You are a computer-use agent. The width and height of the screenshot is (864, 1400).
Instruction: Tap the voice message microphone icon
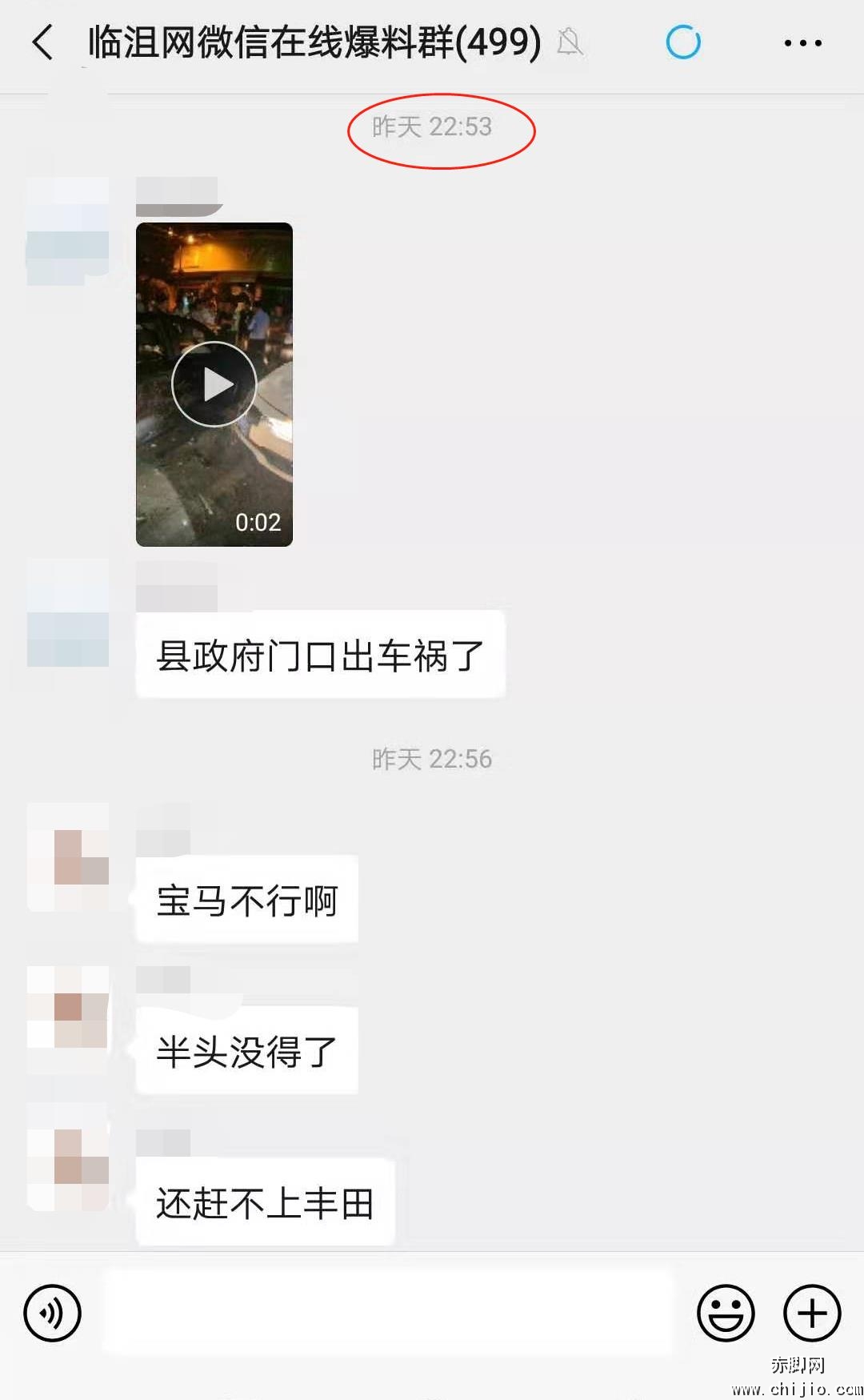(x=50, y=1313)
